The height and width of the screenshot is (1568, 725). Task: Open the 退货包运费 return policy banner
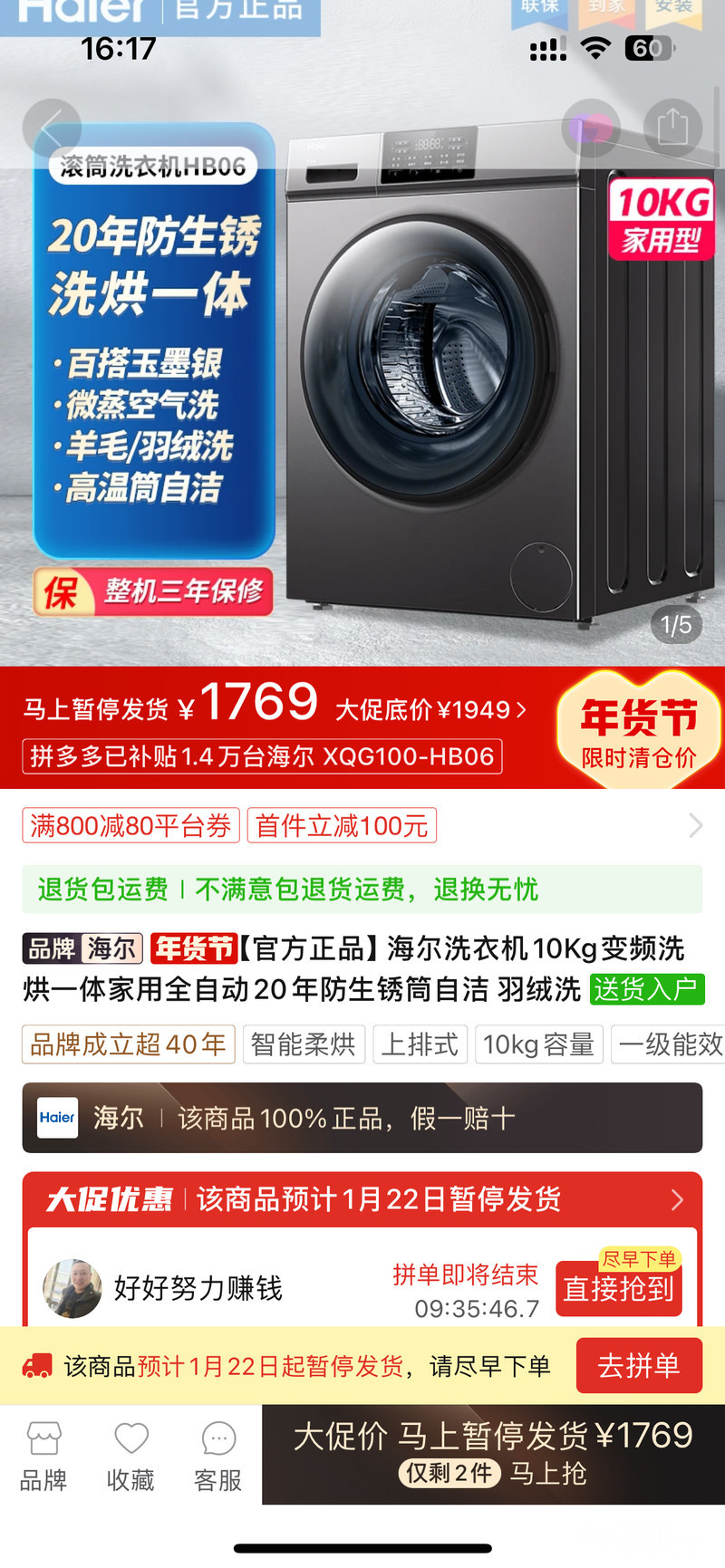click(362, 889)
